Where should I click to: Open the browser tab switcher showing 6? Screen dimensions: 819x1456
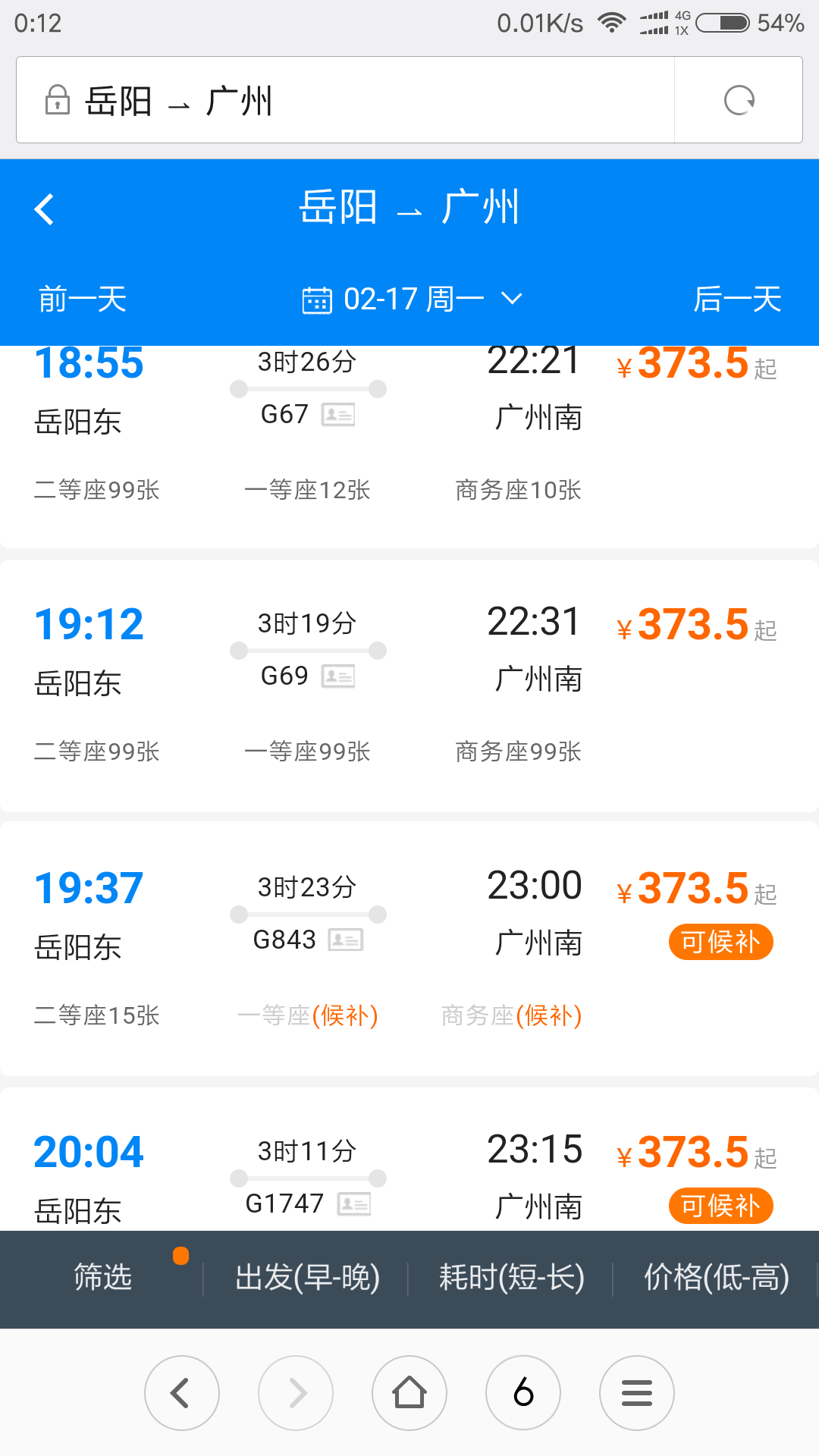pos(523,1393)
